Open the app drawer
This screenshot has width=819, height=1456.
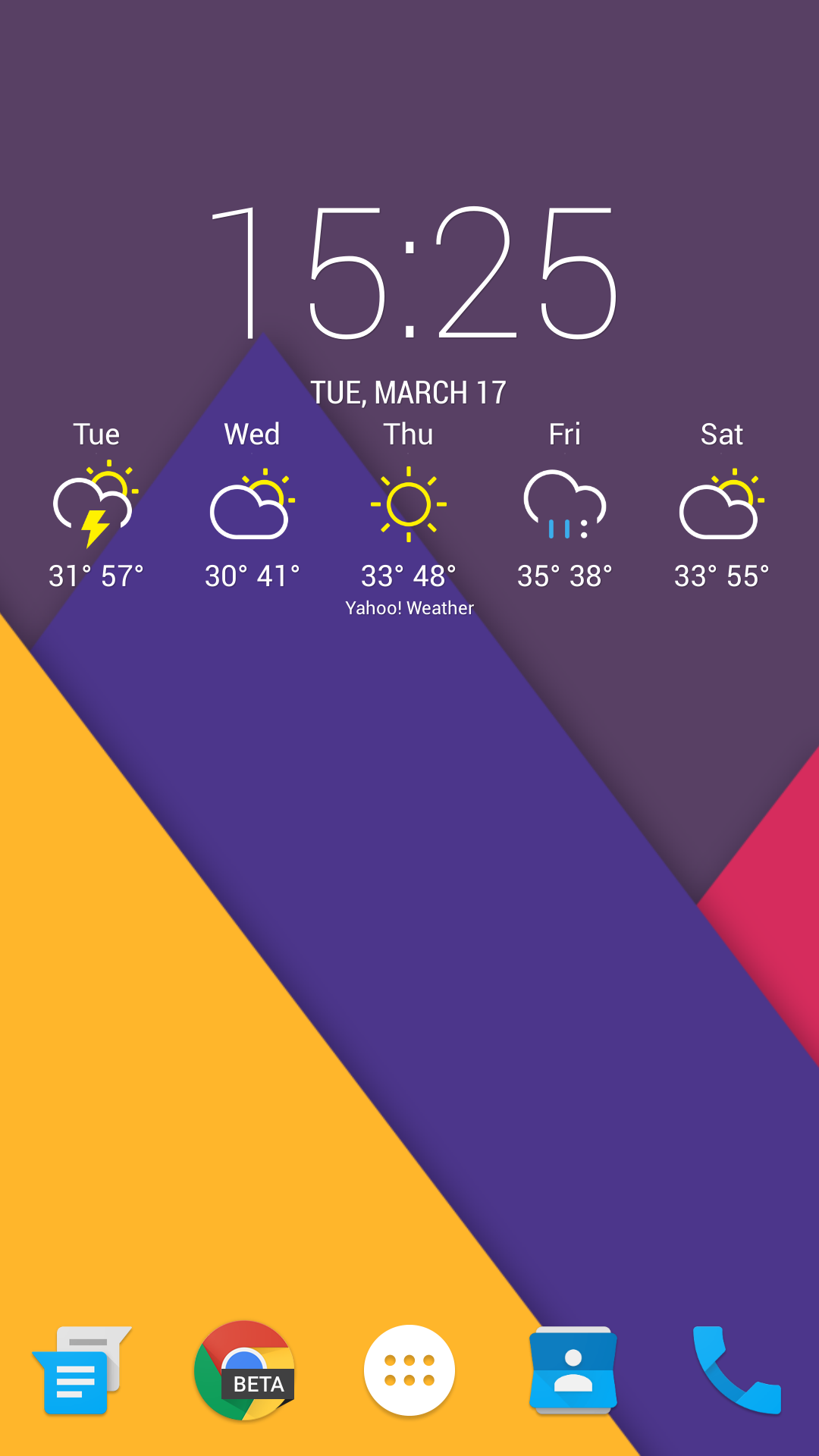point(409,1369)
